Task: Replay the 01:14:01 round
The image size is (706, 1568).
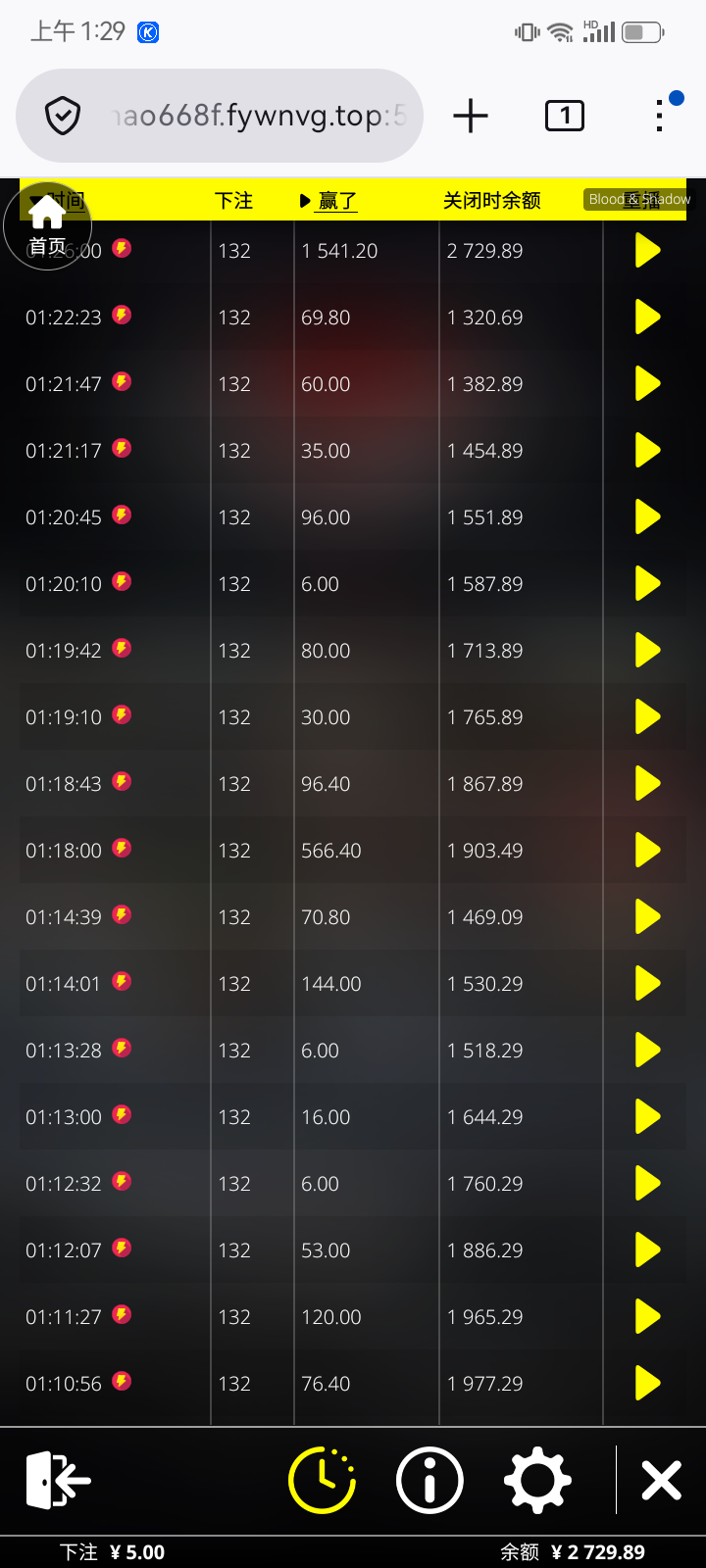Action: tap(647, 984)
